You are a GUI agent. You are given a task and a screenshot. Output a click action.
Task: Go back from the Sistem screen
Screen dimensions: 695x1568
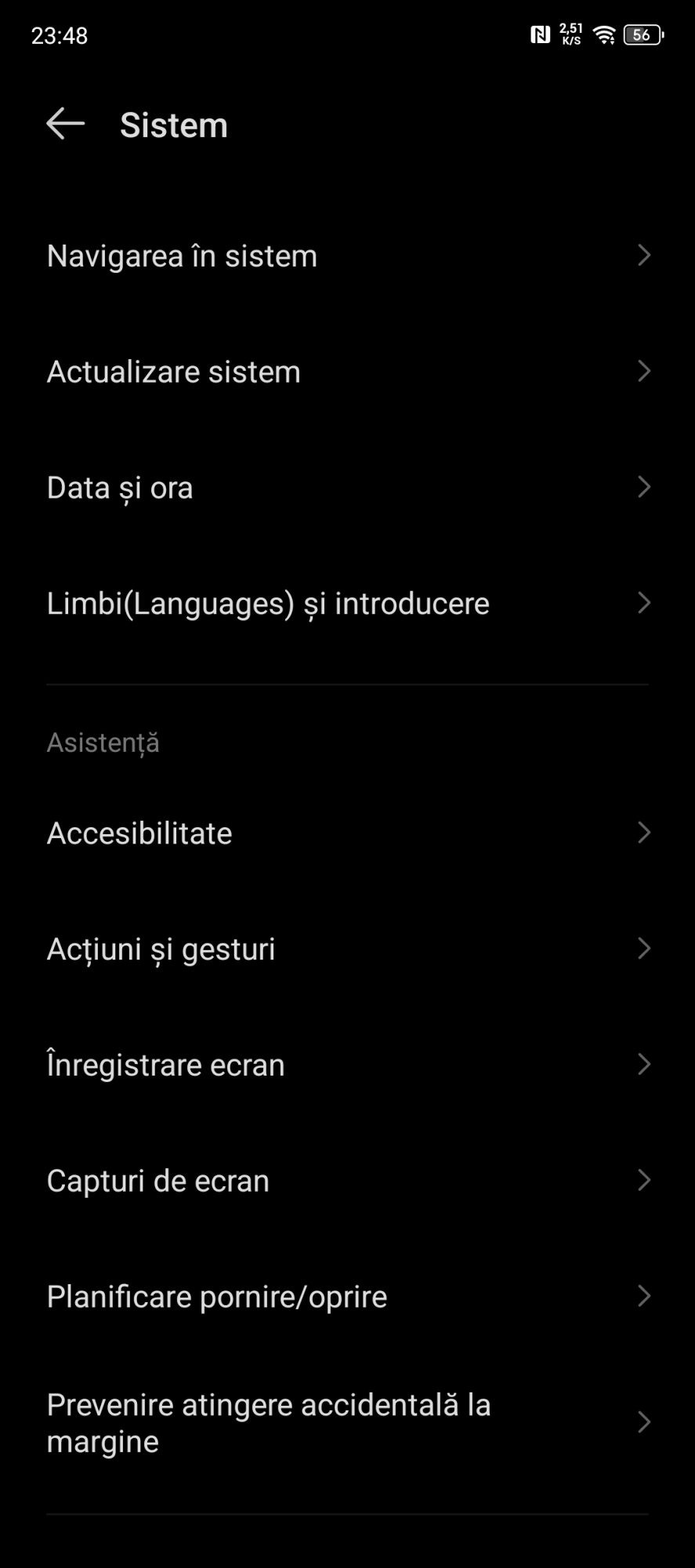[65, 124]
